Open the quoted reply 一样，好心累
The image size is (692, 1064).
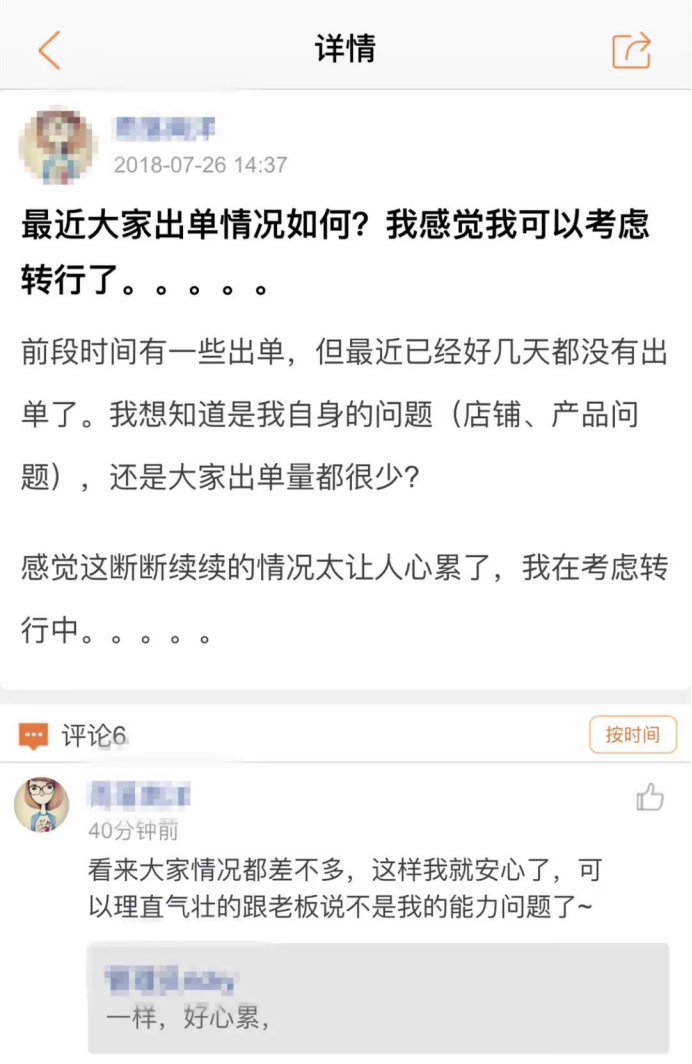378,998
